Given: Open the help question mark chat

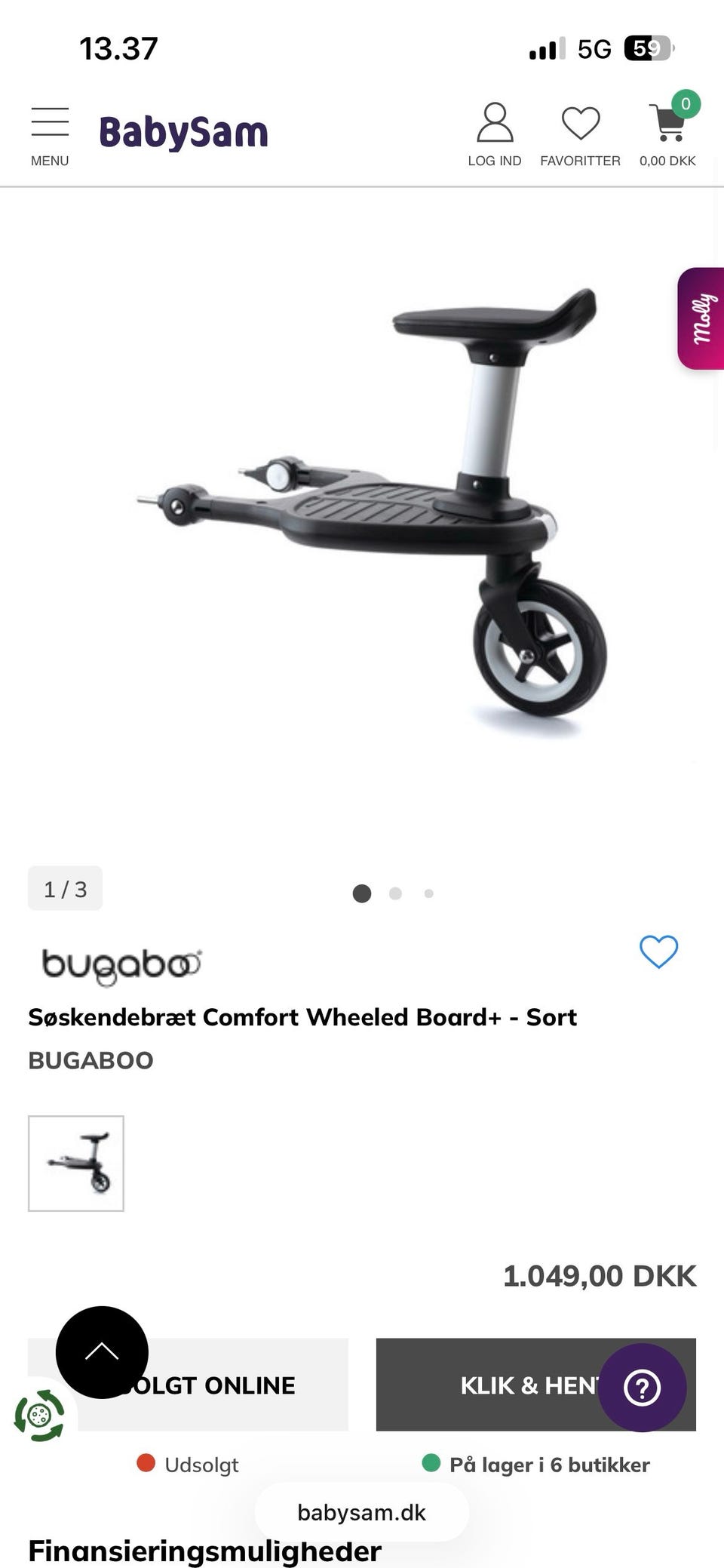Looking at the screenshot, I should click(642, 1387).
